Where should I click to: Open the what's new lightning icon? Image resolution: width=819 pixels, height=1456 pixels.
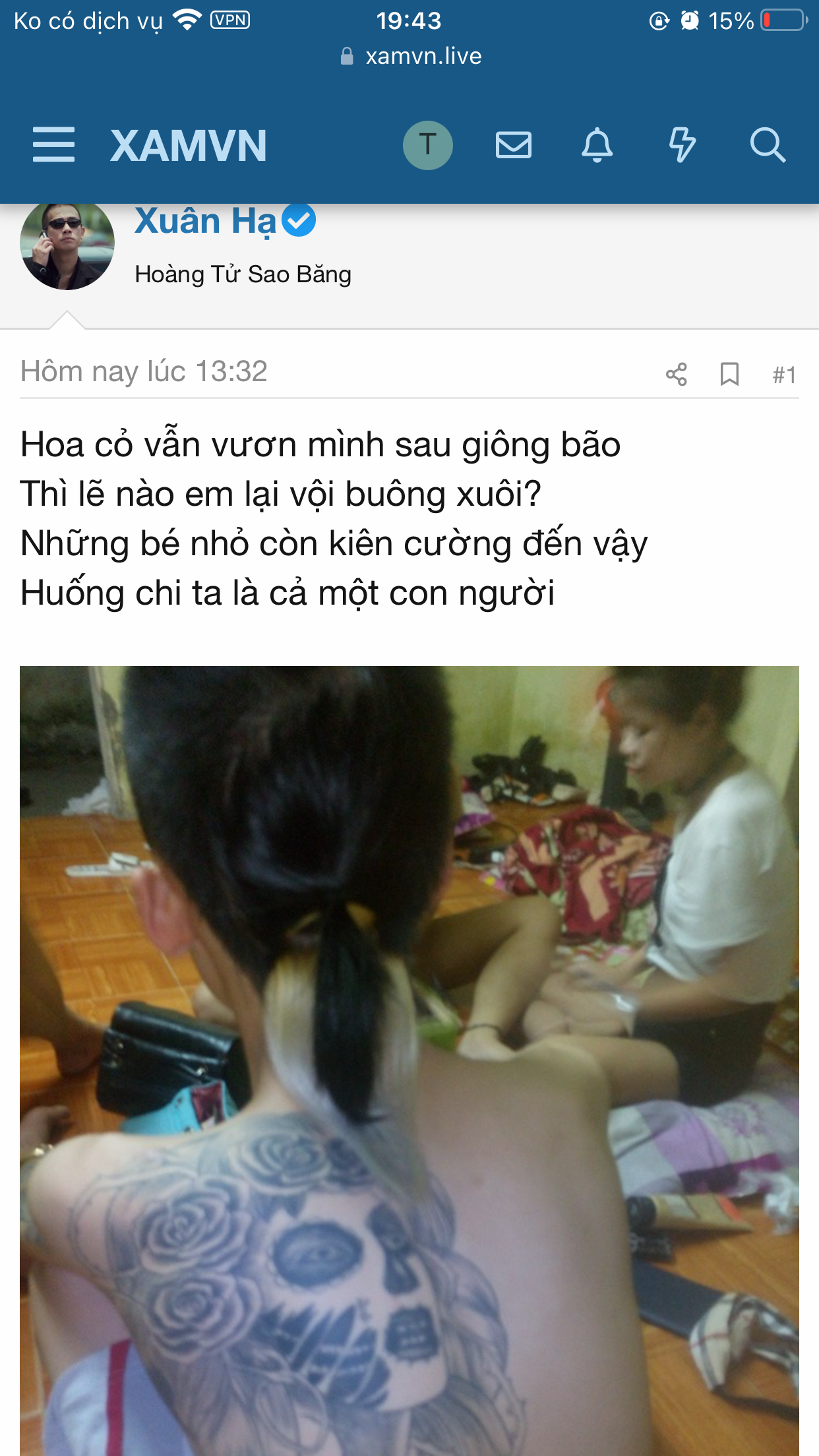click(x=682, y=145)
